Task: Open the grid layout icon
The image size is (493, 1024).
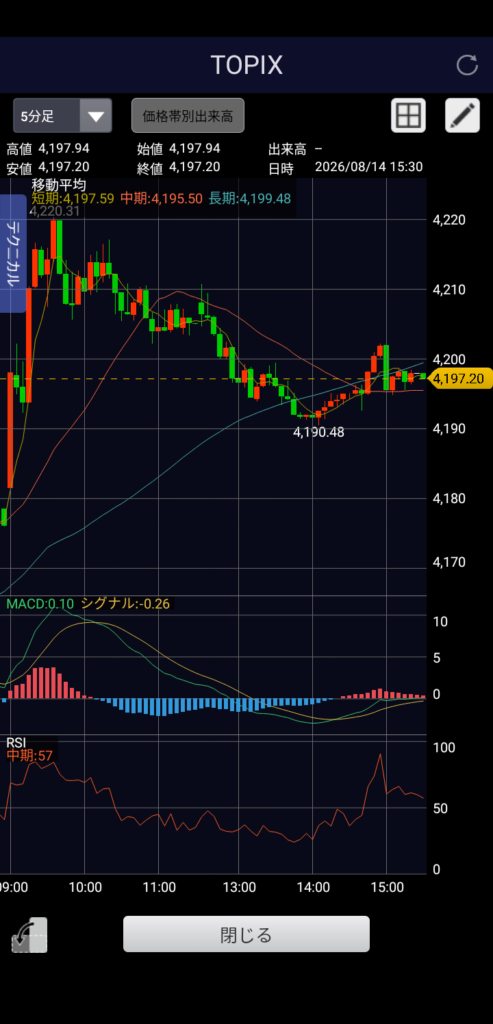Action: (408, 116)
